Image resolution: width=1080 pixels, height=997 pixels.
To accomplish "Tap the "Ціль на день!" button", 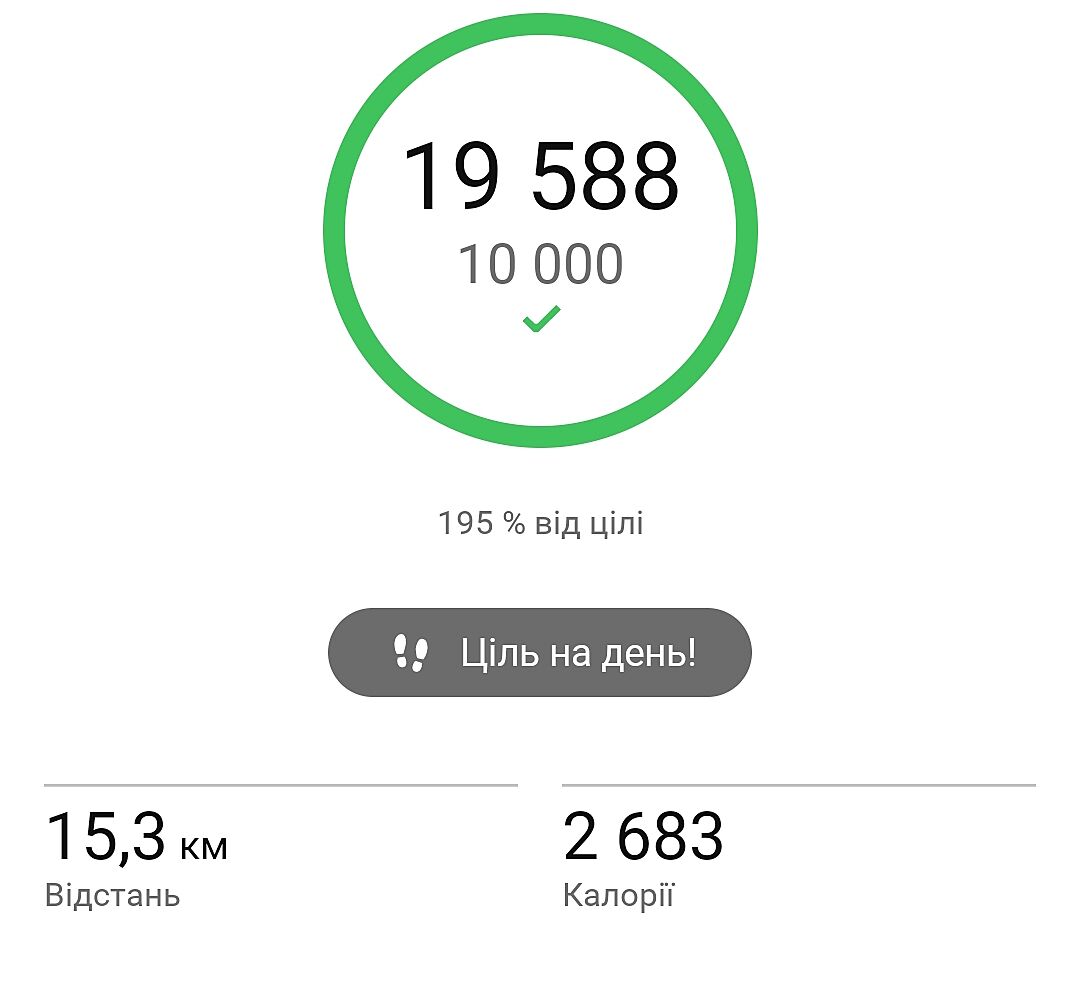I will pyautogui.click(x=540, y=653).
